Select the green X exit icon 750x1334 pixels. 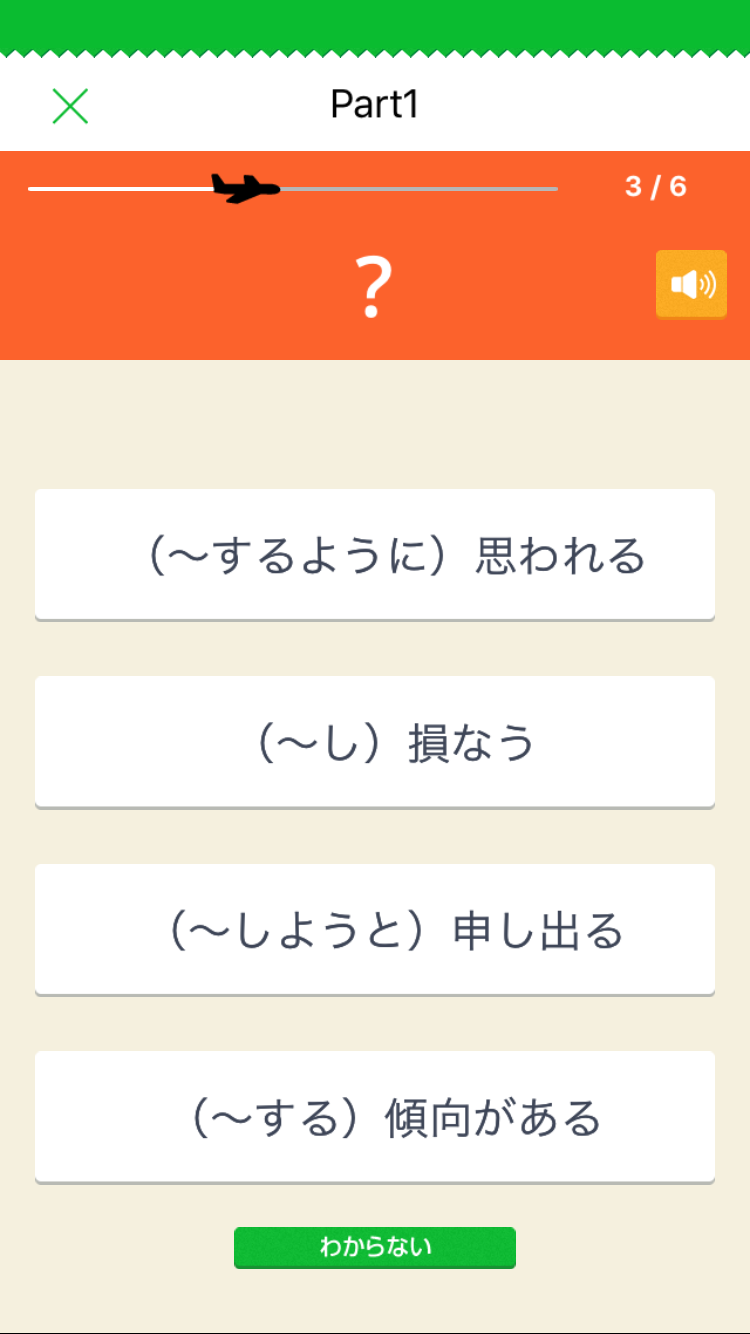point(69,105)
